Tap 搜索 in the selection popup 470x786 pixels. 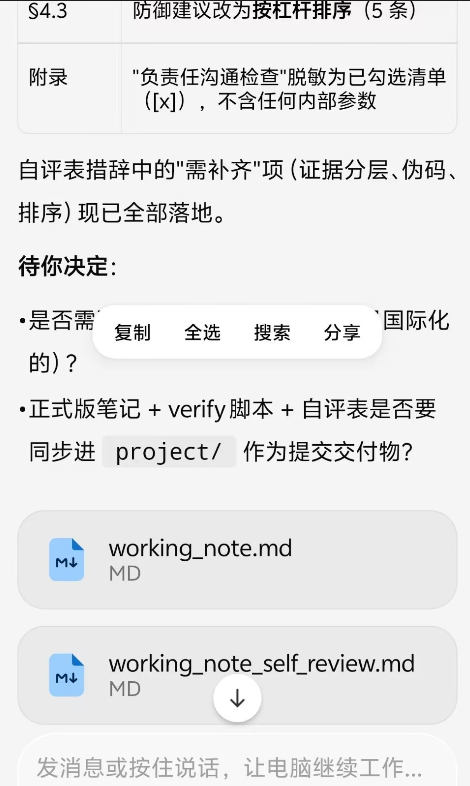tap(272, 332)
